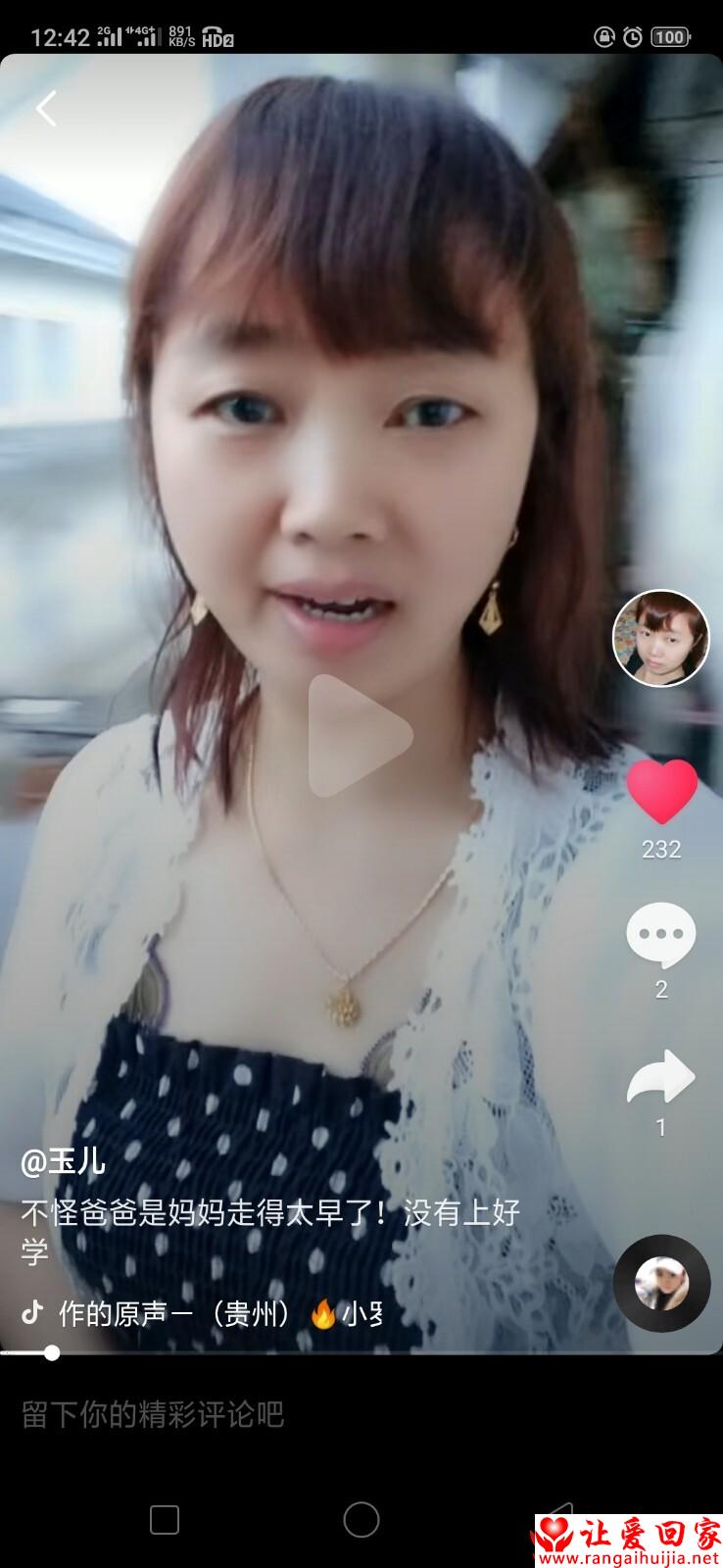Open the comments bubble icon

tap(661, 936)
